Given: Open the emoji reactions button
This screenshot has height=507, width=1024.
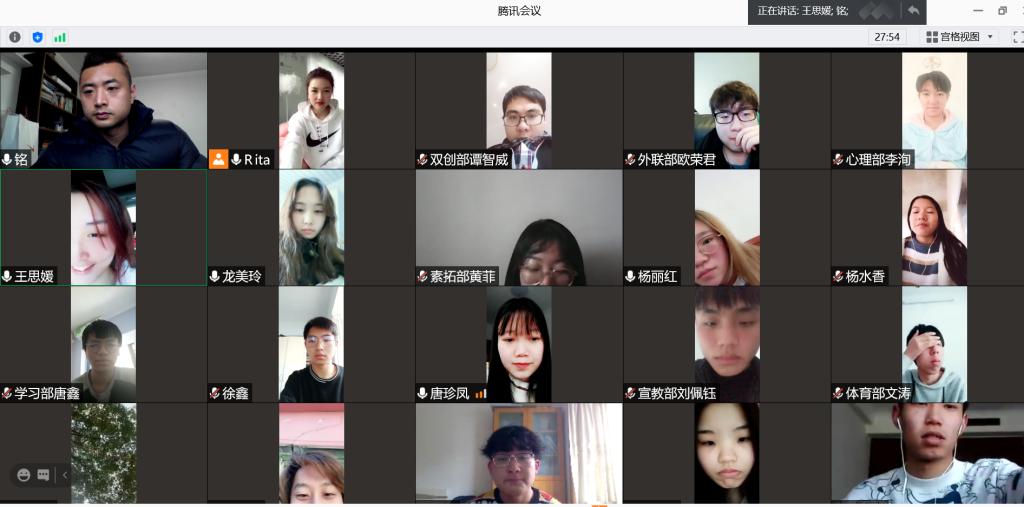Looking at the screenshot, I should coord(24,475).
